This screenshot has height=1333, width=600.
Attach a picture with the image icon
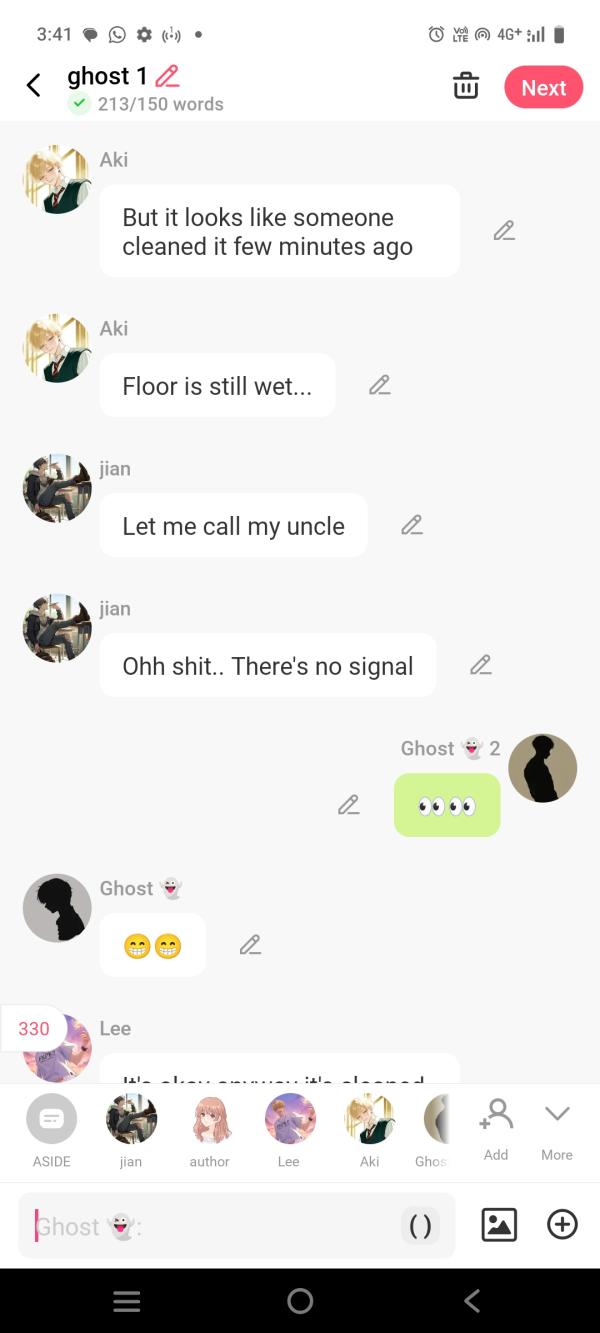click(x=499, y=1225)
